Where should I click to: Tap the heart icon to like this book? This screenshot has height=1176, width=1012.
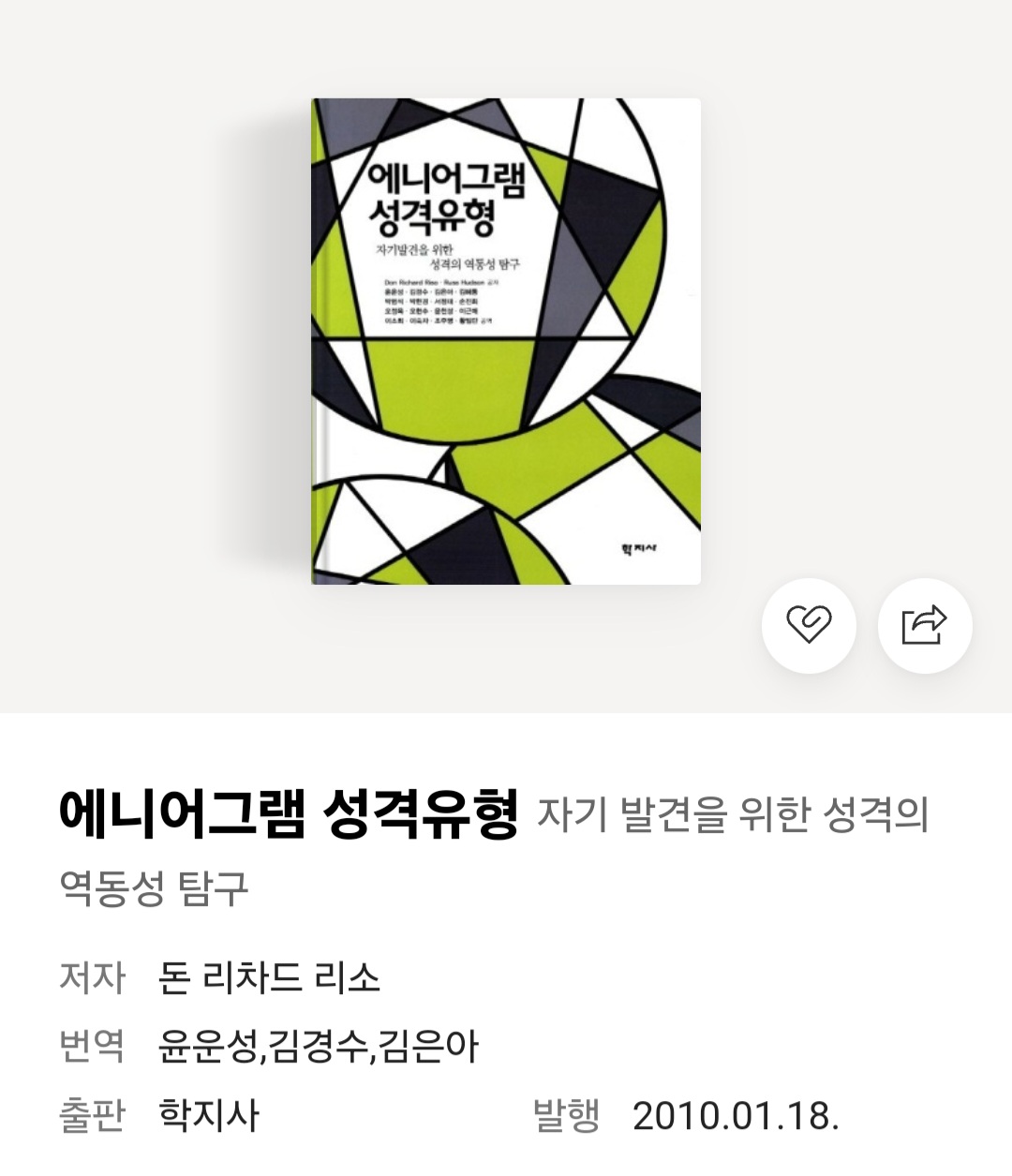click(x=809, y=625)
